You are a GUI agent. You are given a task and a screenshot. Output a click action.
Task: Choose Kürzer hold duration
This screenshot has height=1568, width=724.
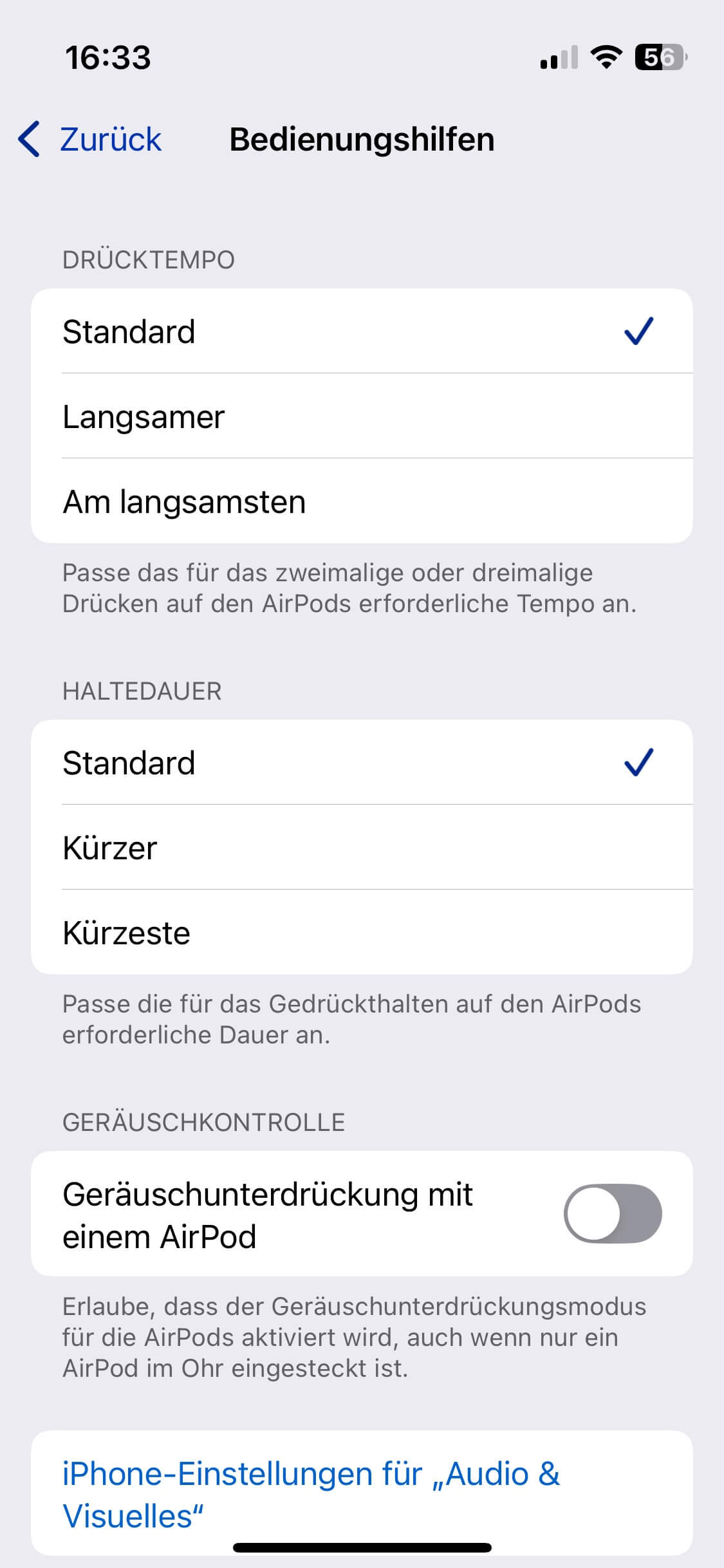[x=360, y=848]
